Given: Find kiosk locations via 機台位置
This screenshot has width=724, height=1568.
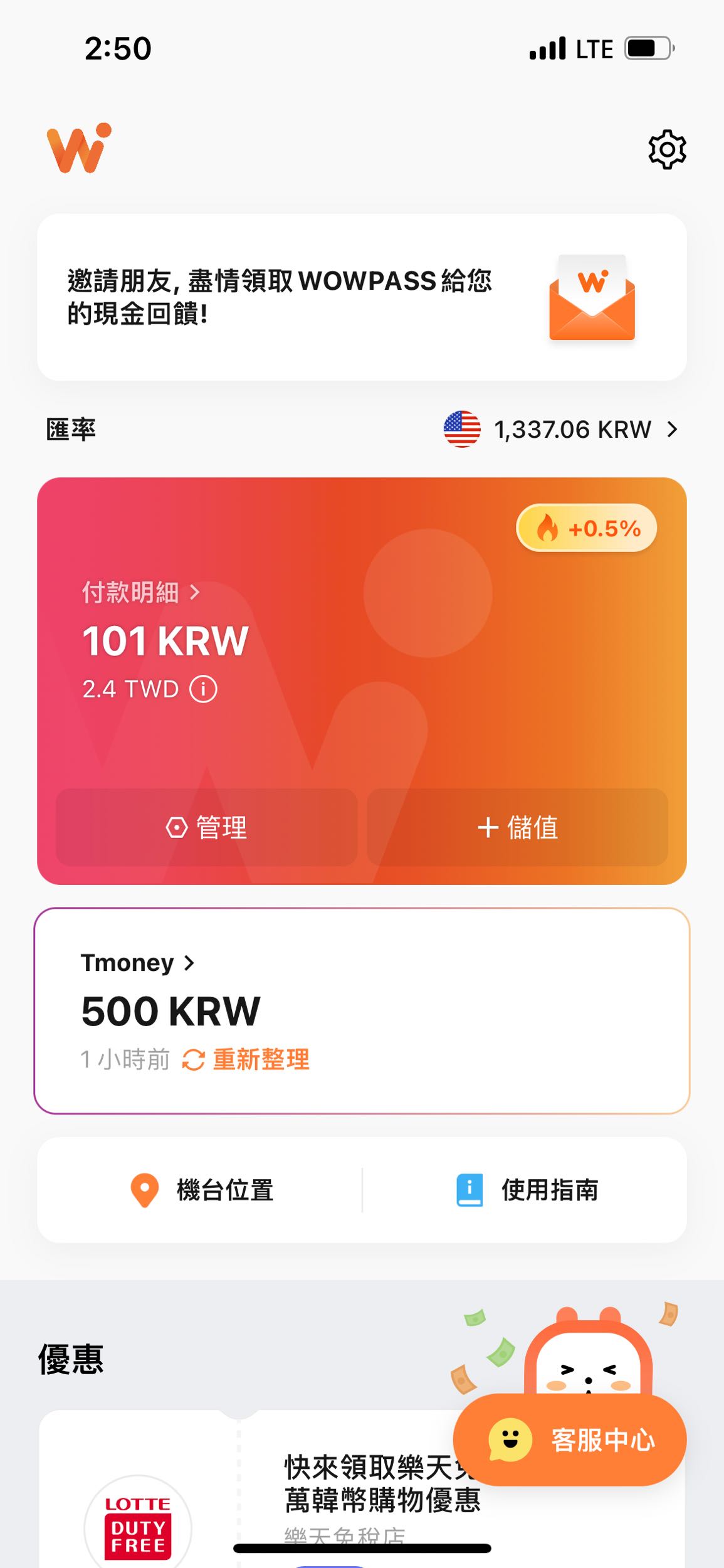Looking at the screenshot, I should [x=201, y=1190].
